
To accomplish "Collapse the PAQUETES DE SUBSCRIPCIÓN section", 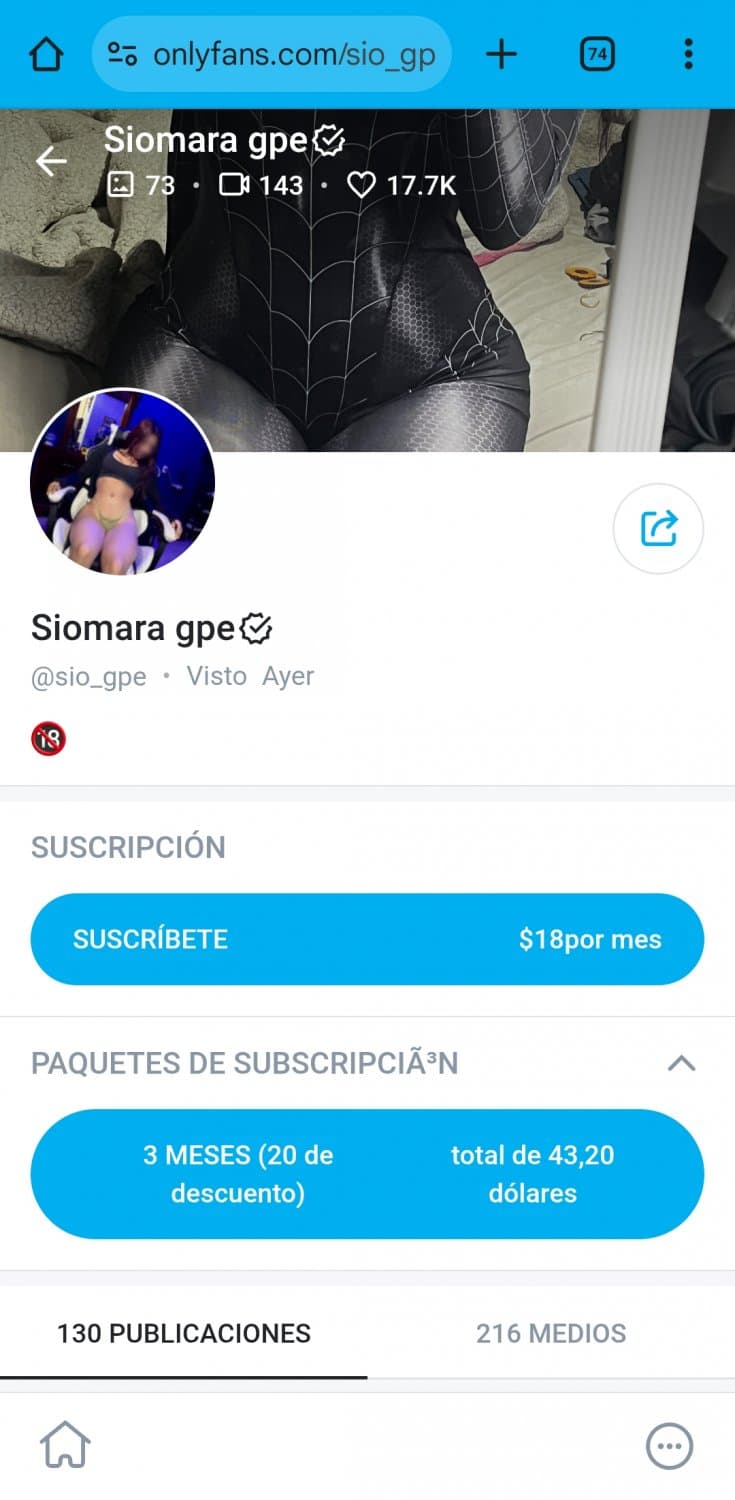I will click(682, 1063).
